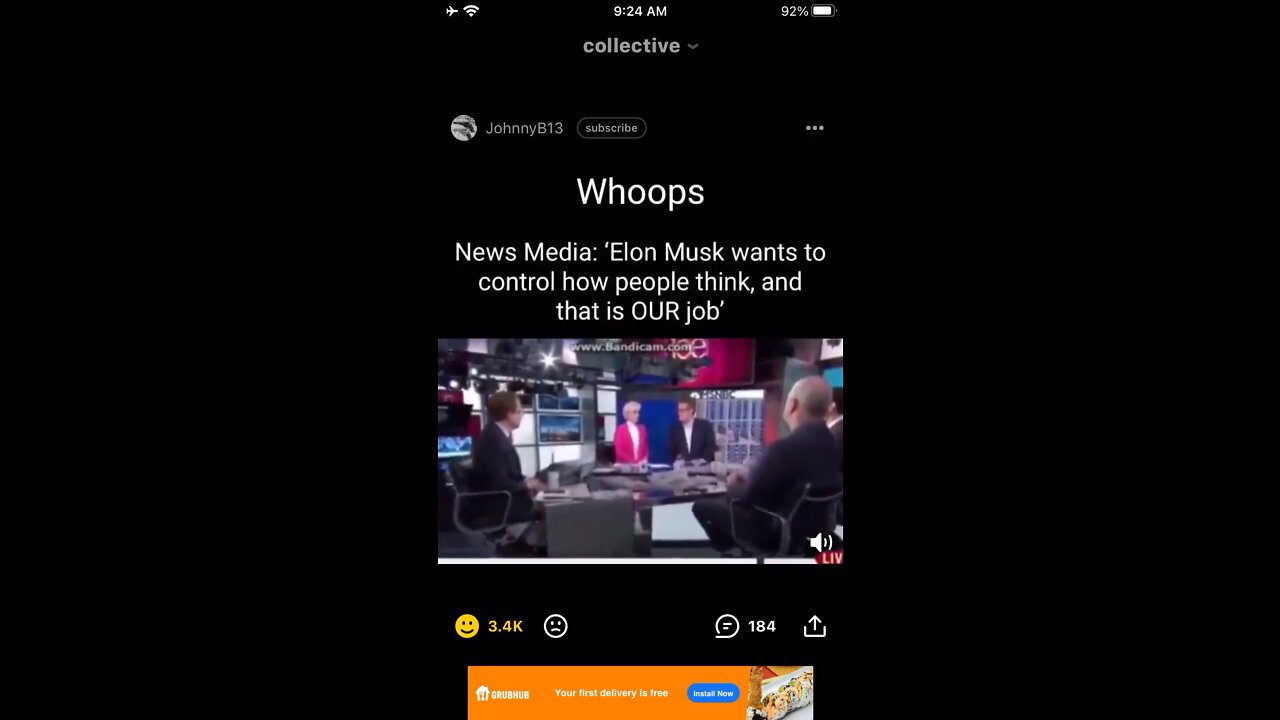Open the collective feed dropdown
1280x720 pixels.
tap(640, 46)
